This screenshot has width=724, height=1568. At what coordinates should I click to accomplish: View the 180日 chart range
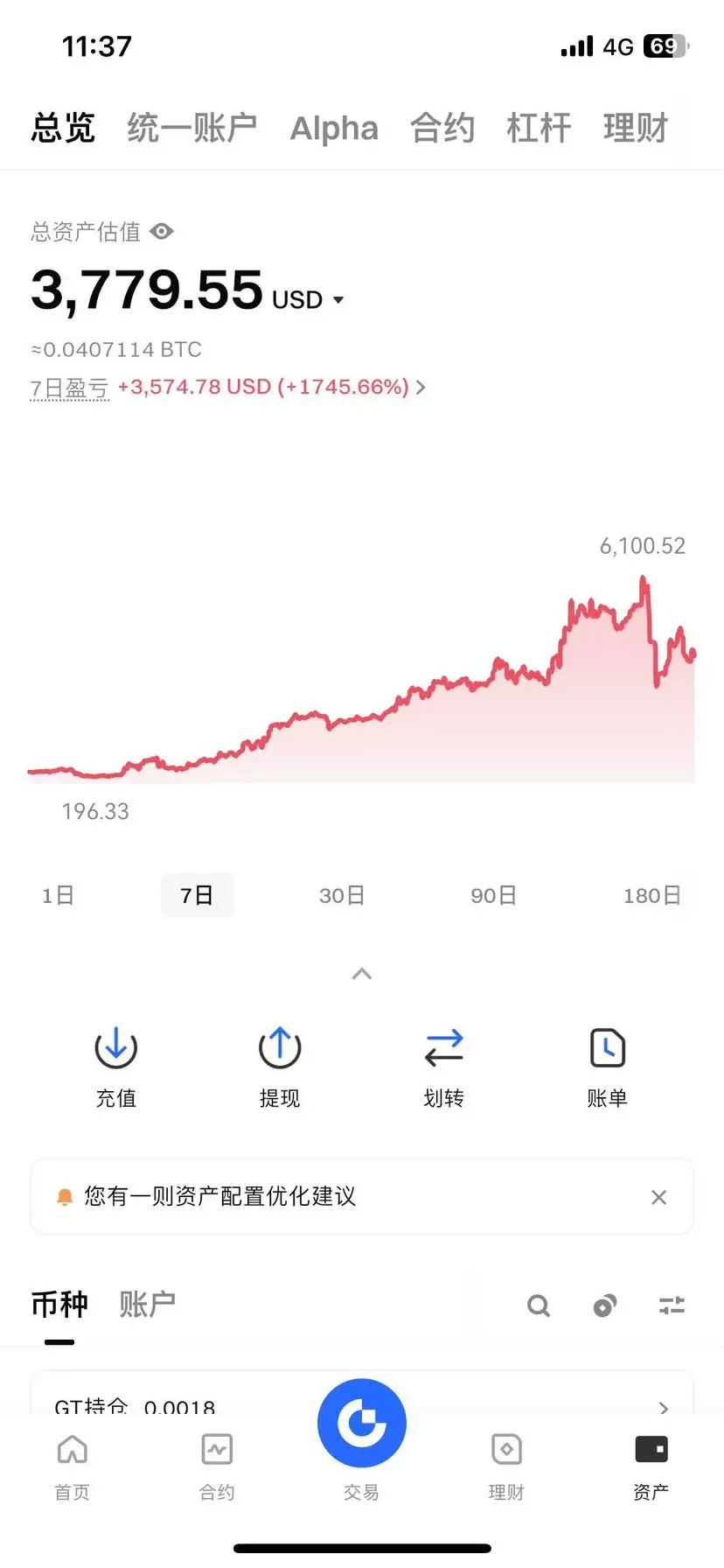(x=651, y=895)
